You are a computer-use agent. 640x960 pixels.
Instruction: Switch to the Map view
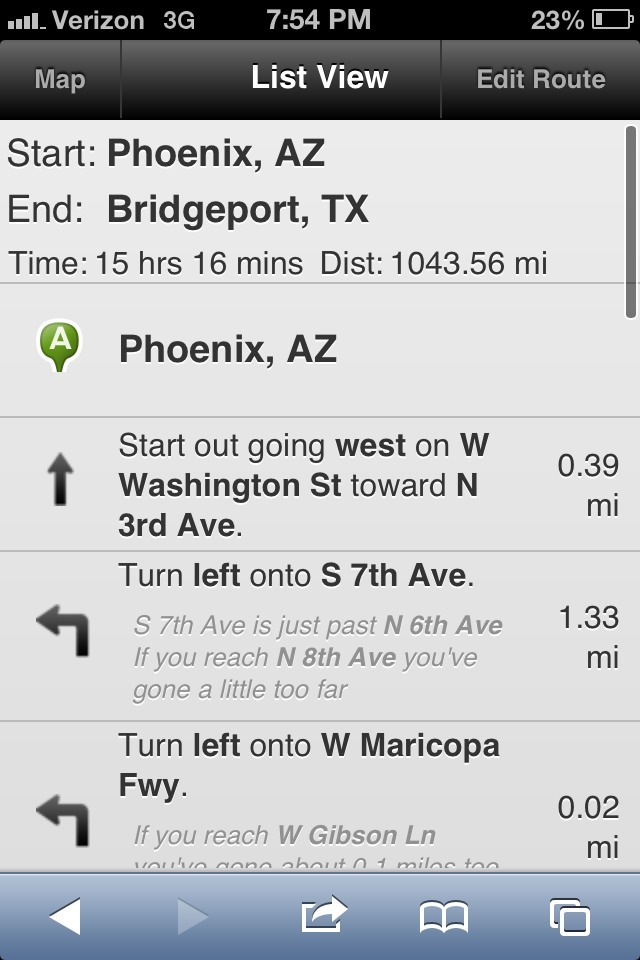tap(60, 79)
